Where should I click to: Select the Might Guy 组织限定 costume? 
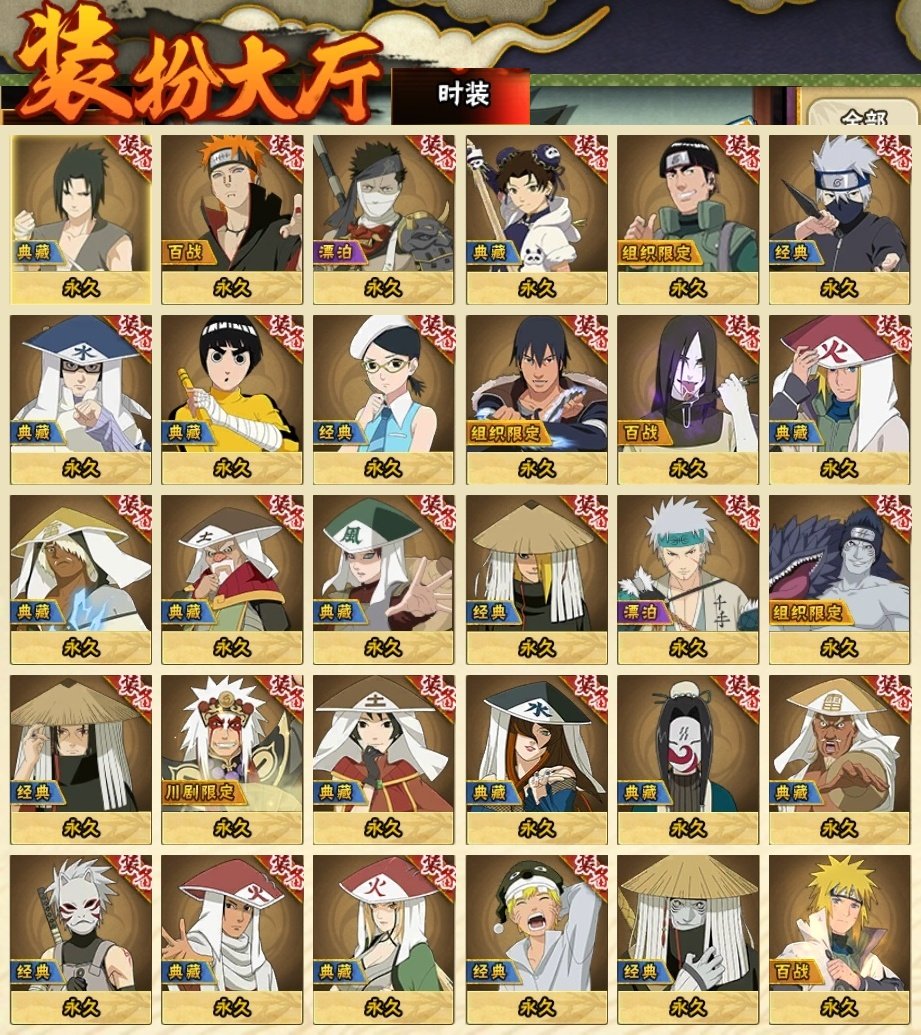pos(688,218)
